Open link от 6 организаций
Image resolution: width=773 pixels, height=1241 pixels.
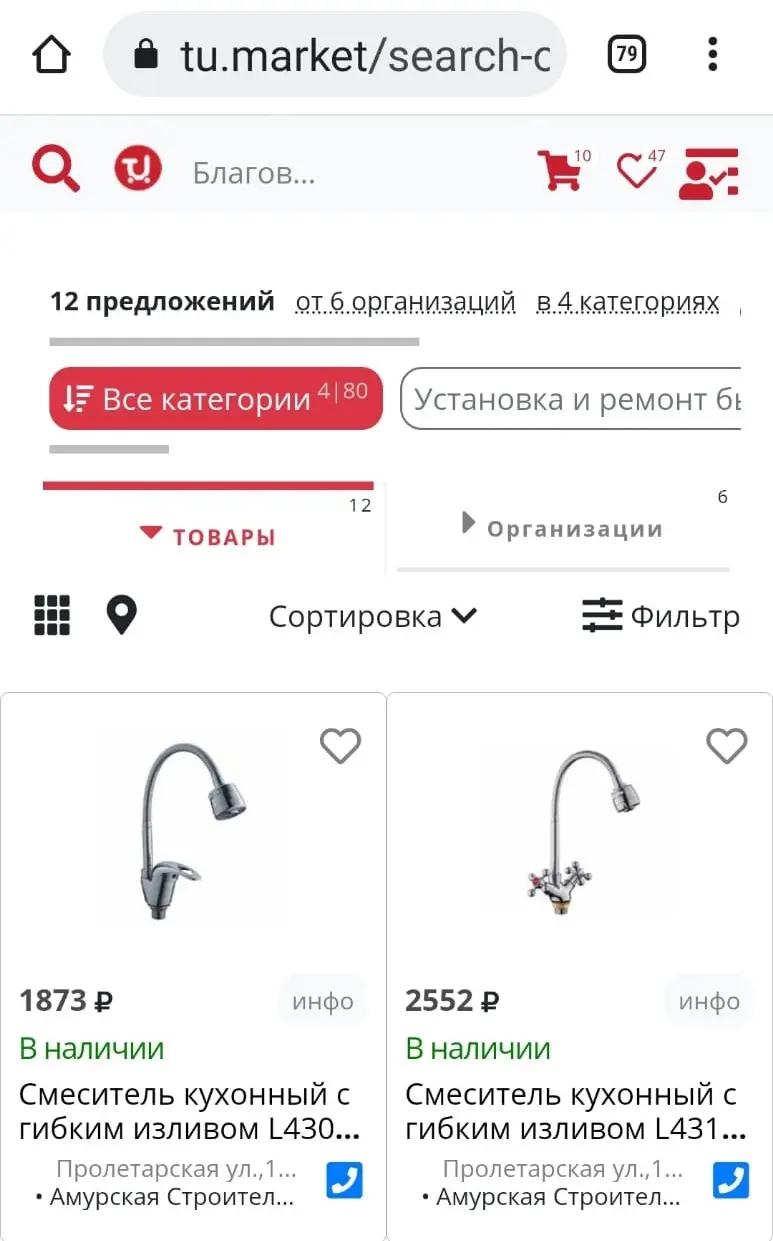404,301
